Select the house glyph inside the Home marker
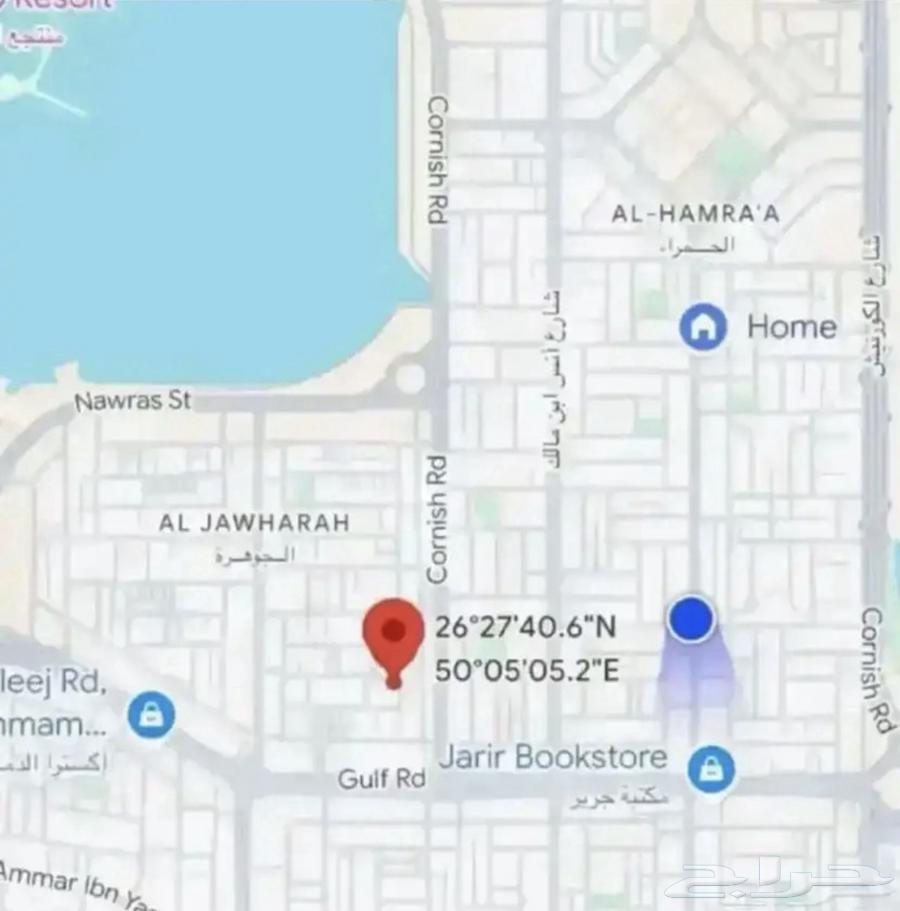The height and width of the screenshot is (911, 900). point(702,325)
